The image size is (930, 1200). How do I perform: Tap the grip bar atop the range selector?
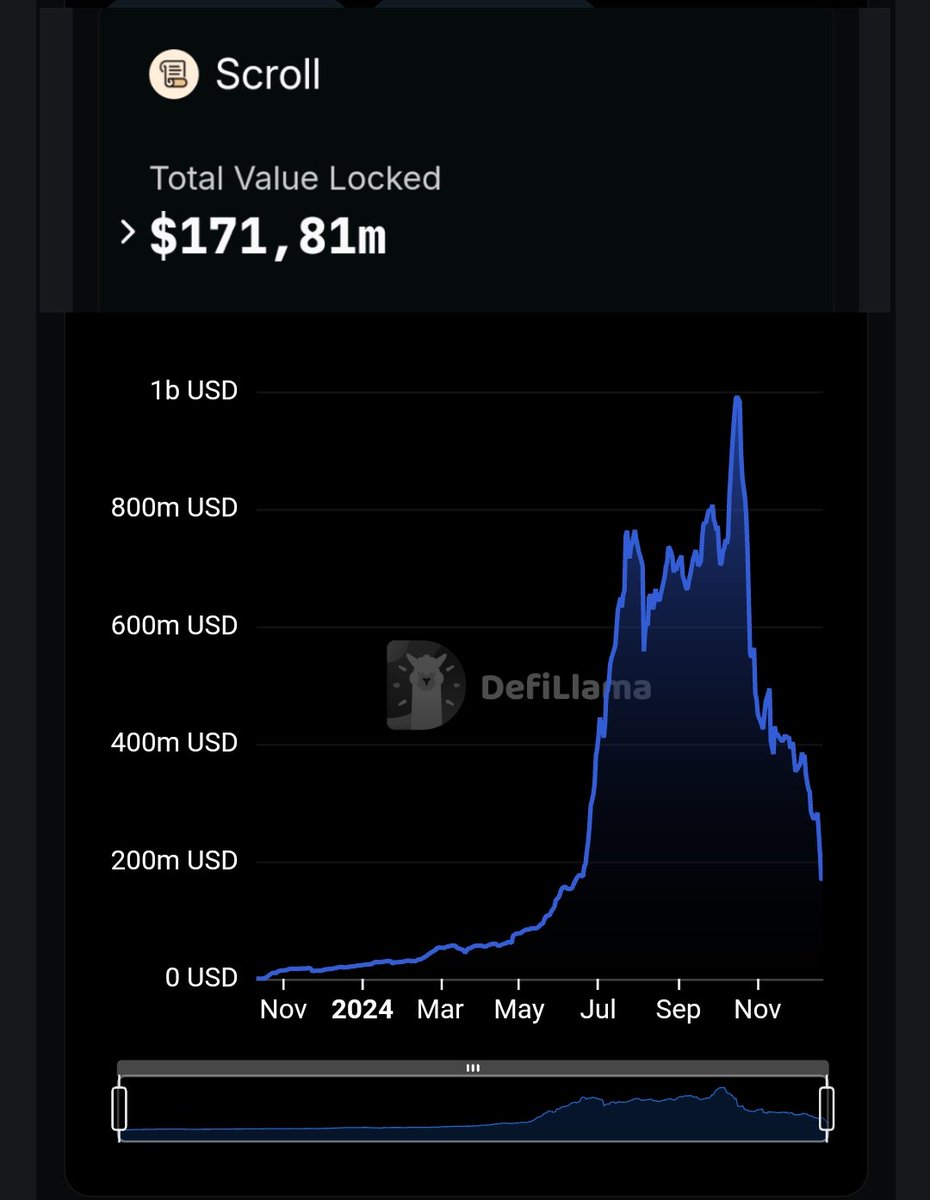click(x=473, y=1068)
